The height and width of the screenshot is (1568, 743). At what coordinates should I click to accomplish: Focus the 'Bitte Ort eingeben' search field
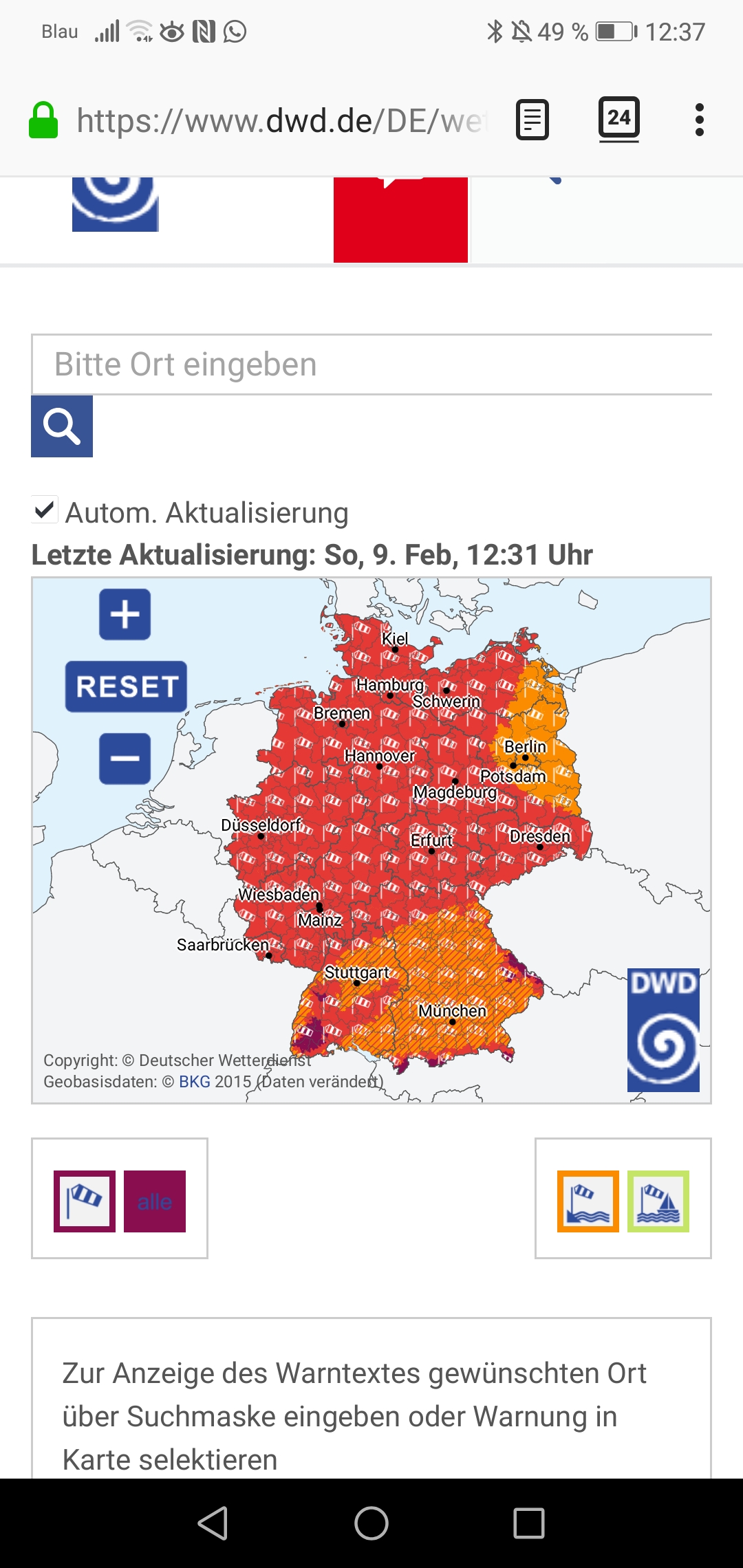click(x=371, y=364)
